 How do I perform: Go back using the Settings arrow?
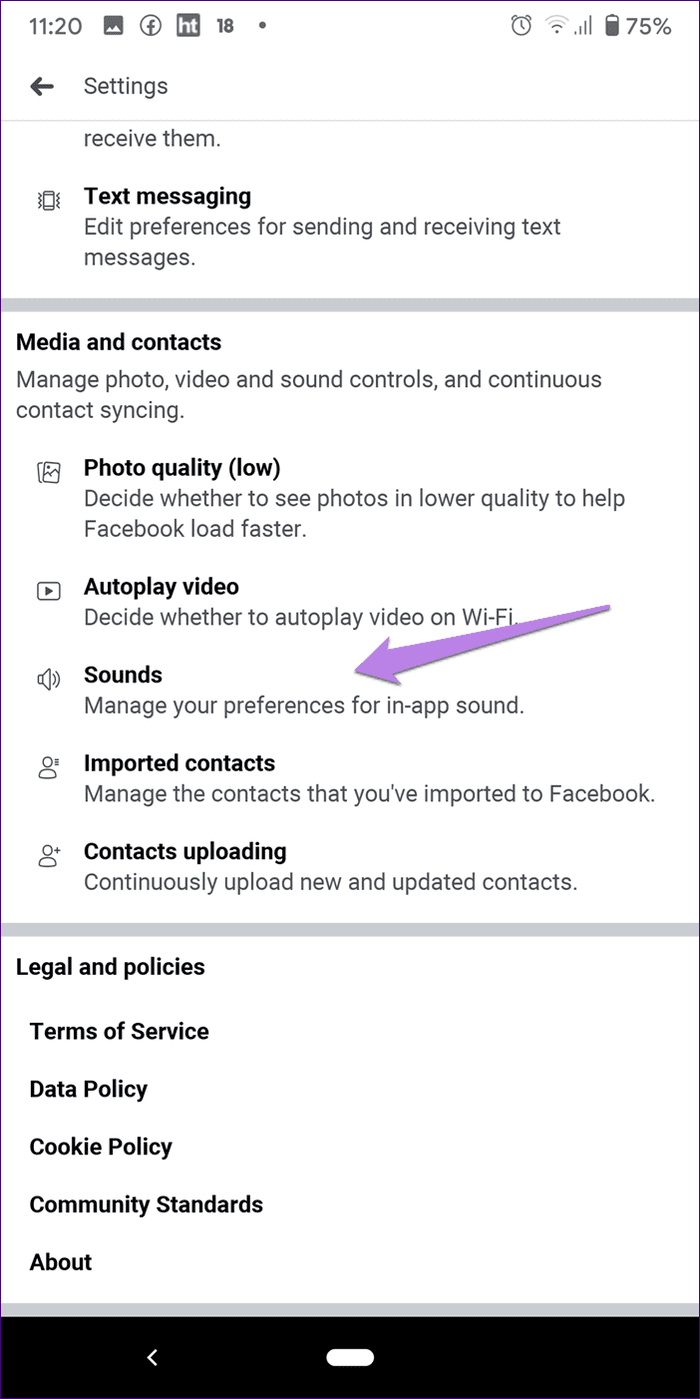click(42, 87)
